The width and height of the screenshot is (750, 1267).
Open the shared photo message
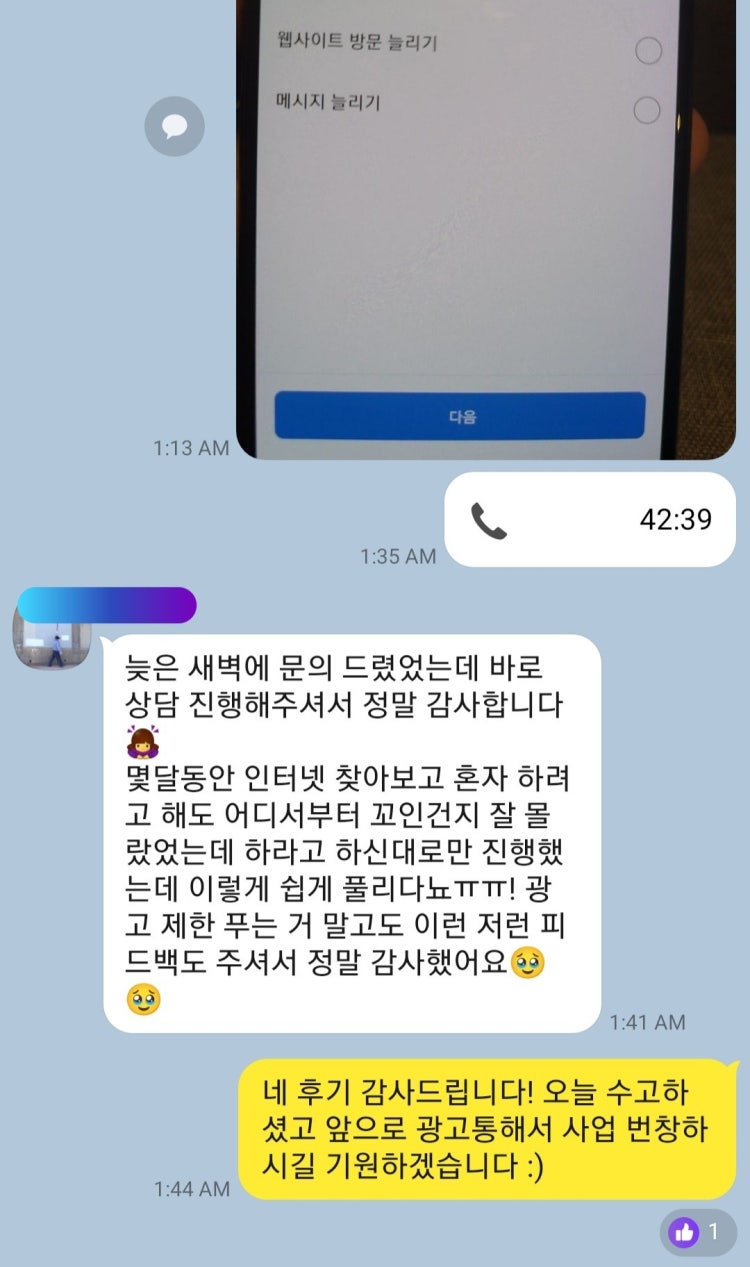(486, 230)
